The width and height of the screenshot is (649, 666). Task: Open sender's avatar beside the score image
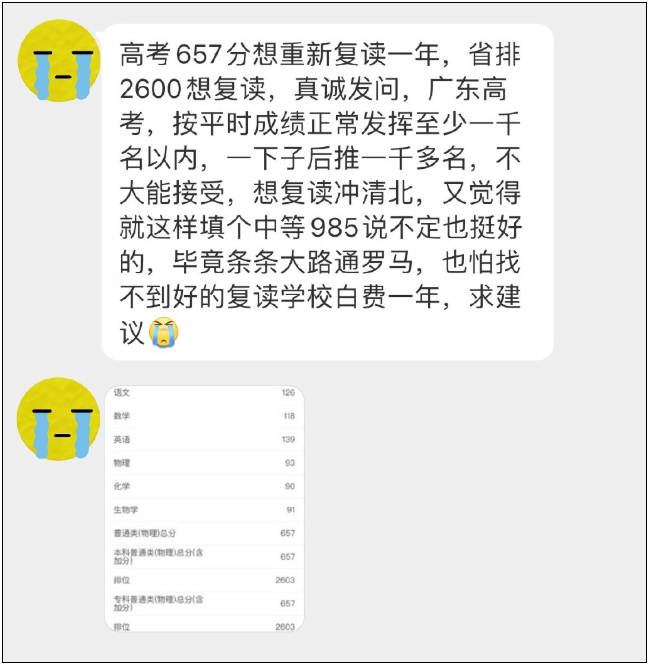[x=60, y=418]
